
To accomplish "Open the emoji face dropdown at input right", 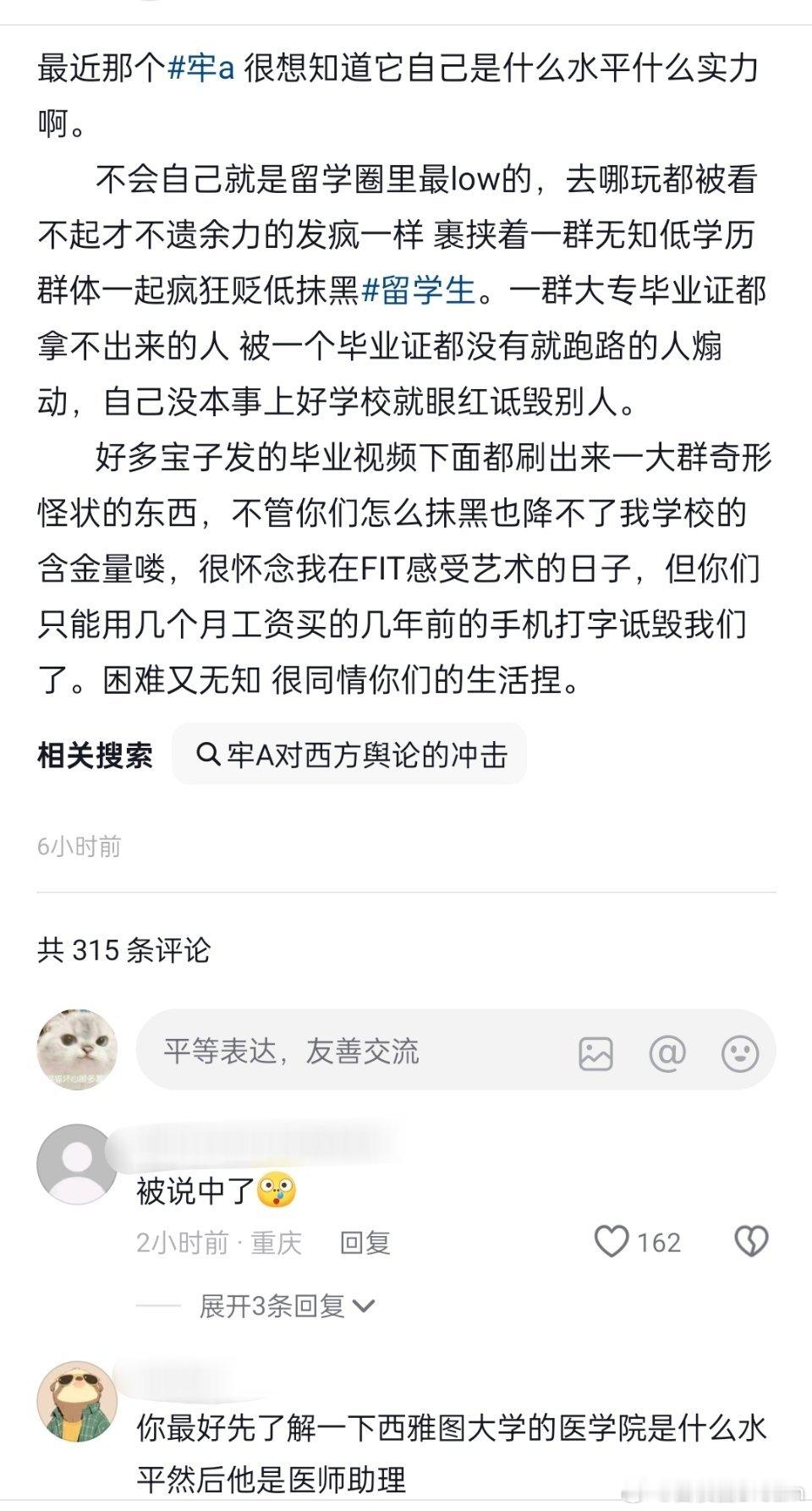I will 742,1052.
